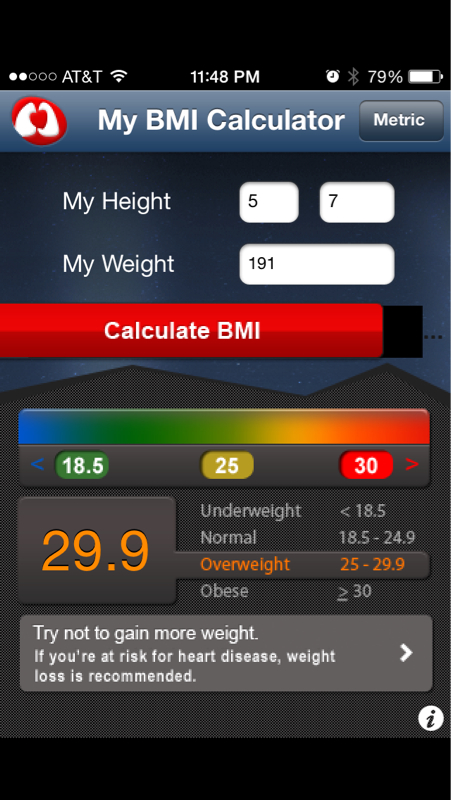Tap the My Weight field showing 191
451x800 pixels.
pos(317,264)
